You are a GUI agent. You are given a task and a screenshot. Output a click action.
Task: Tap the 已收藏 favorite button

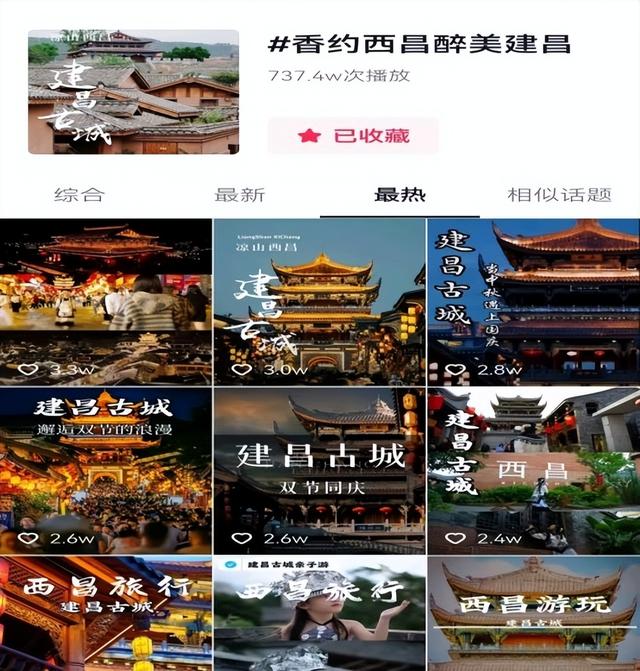353,135
